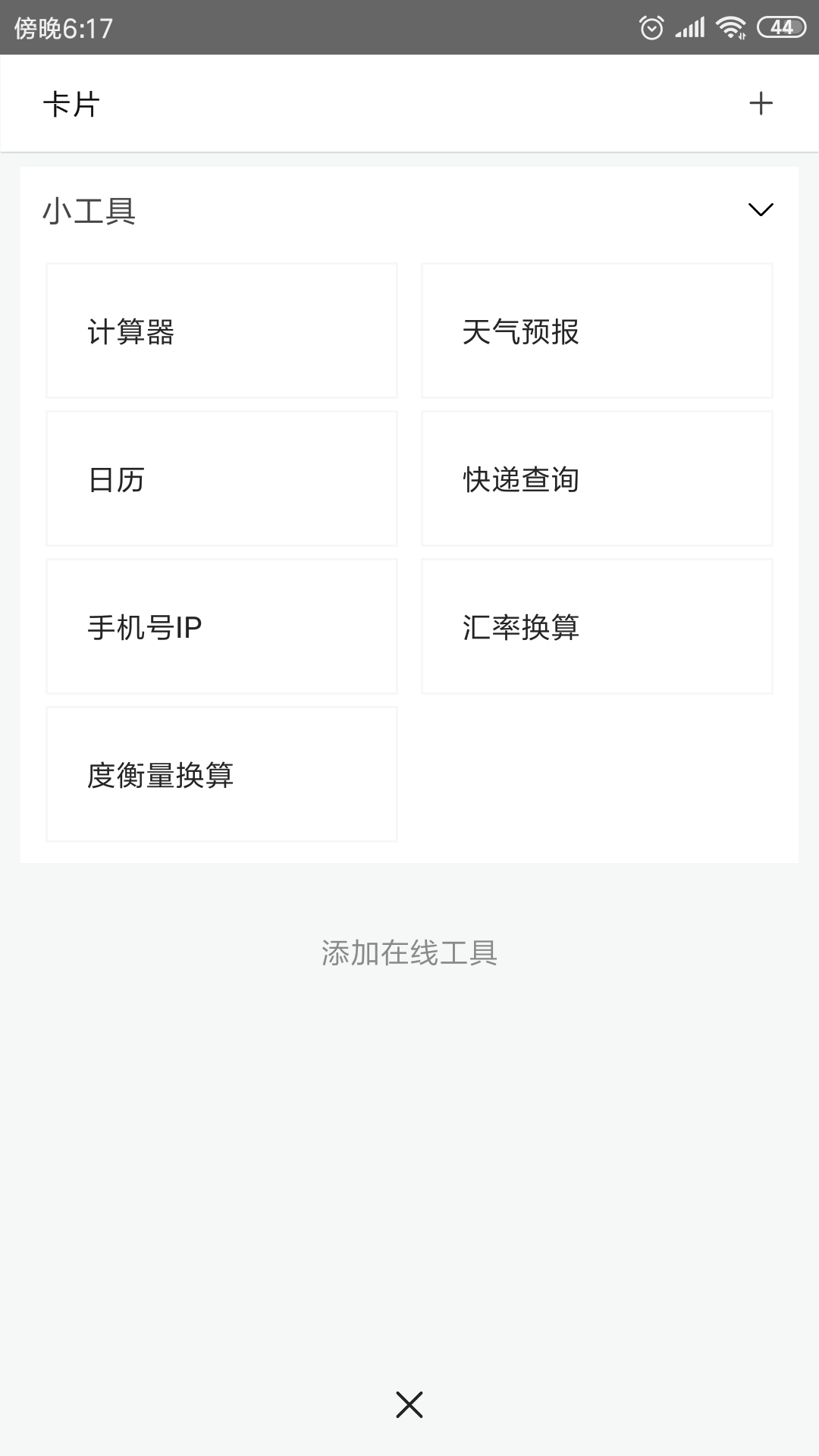The height and width of the screenshot is (1456, 819).
Task: Open the 快递查询 tool
Action: click(x=597, y=479)
